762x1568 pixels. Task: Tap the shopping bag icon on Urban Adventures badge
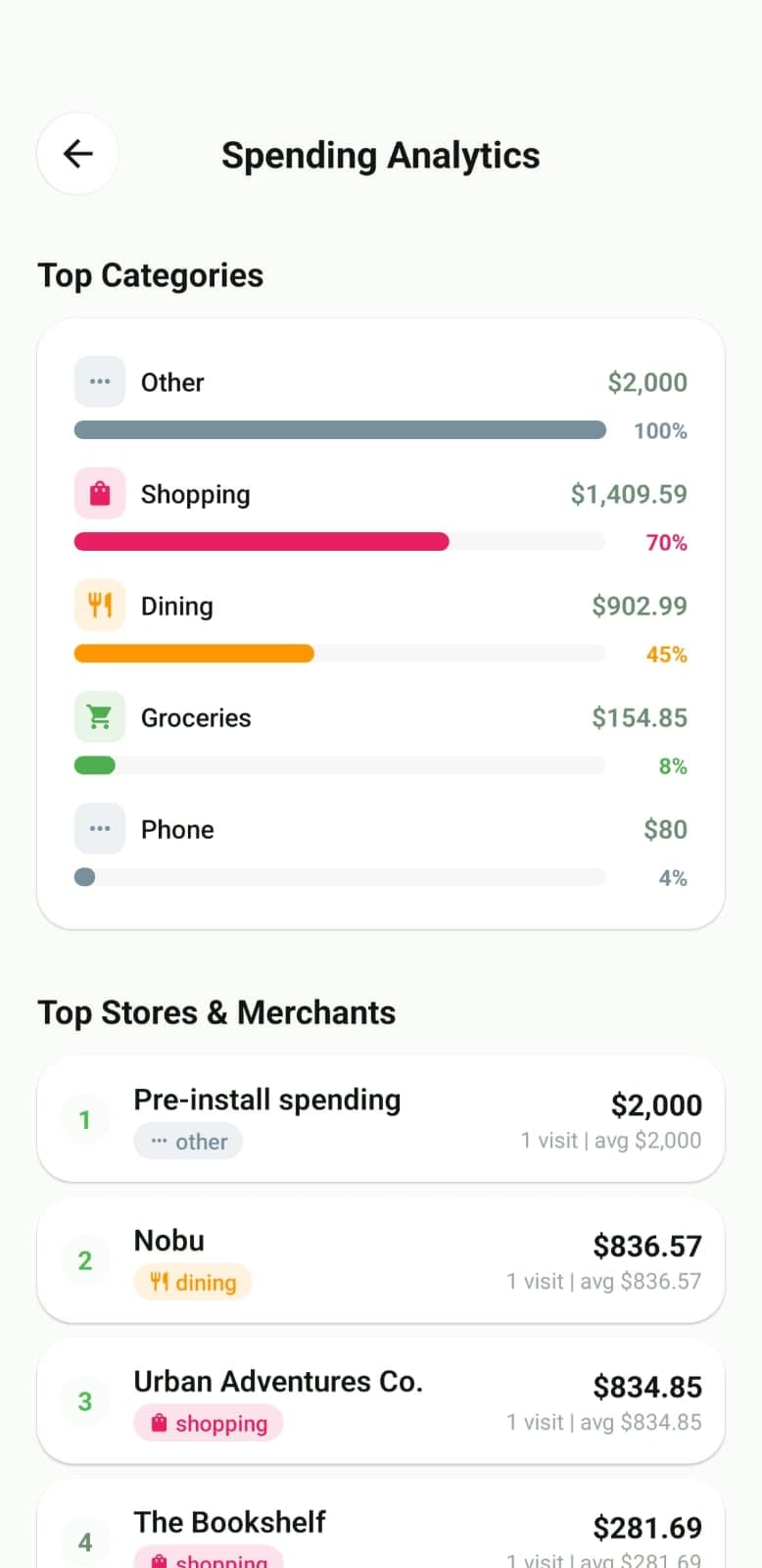pos(159,1423)
